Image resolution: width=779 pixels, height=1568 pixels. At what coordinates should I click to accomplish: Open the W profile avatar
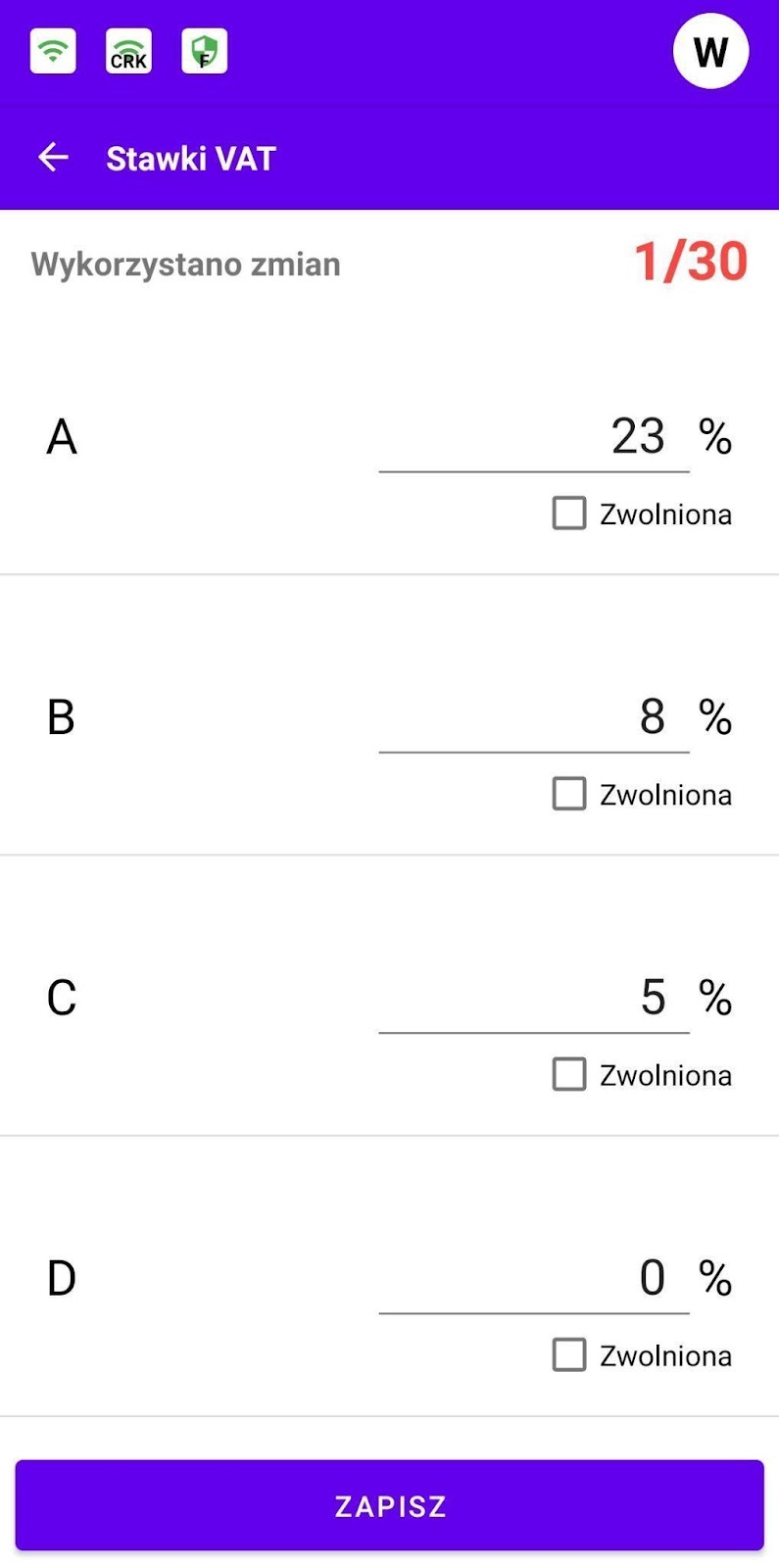click(710, 51)
